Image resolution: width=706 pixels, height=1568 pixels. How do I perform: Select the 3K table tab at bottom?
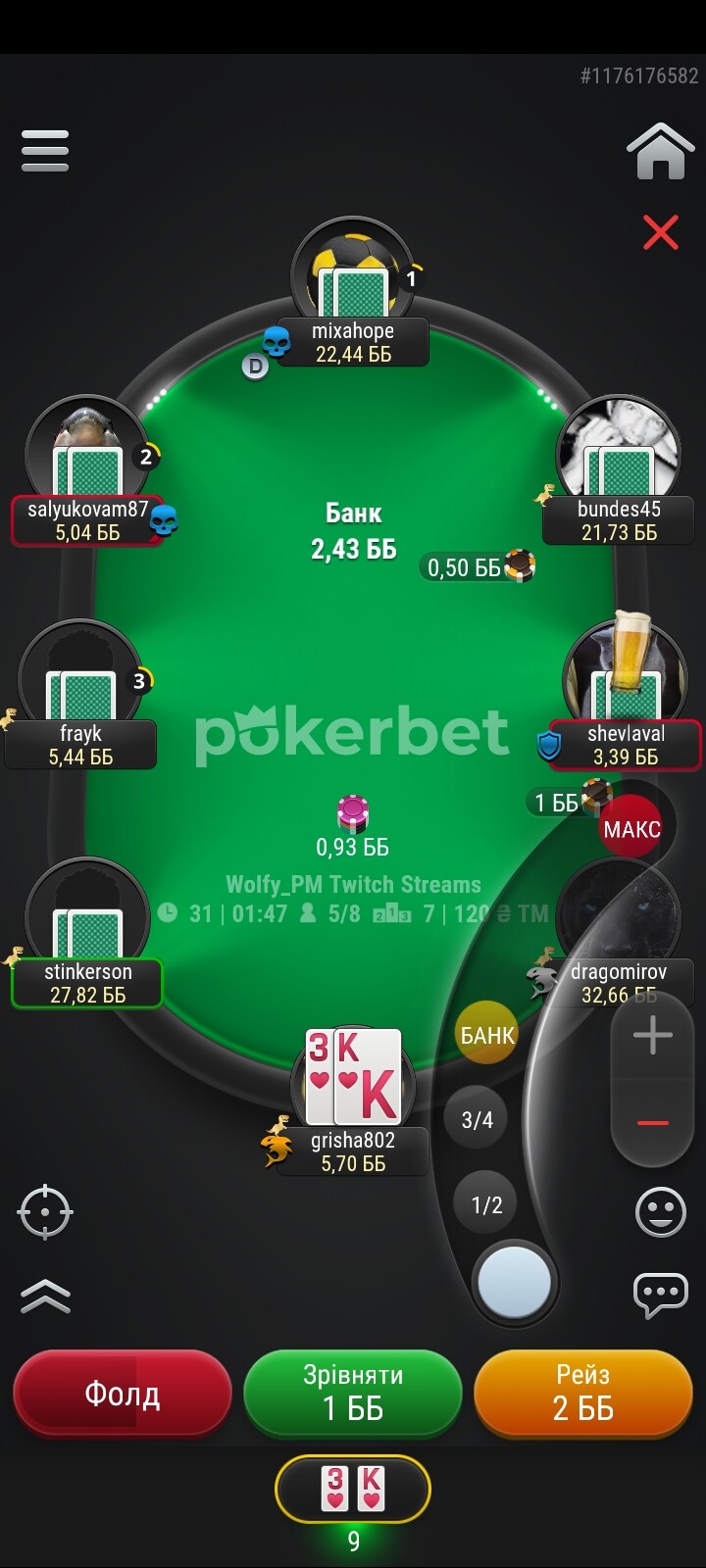(x=353, y=1490)
